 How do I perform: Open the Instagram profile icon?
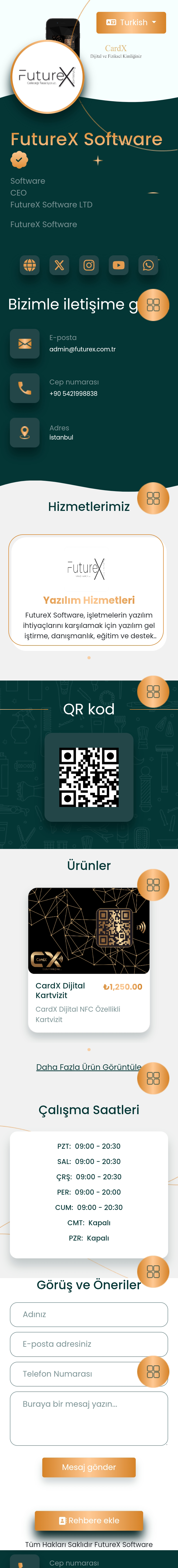(x=89, y=265)
